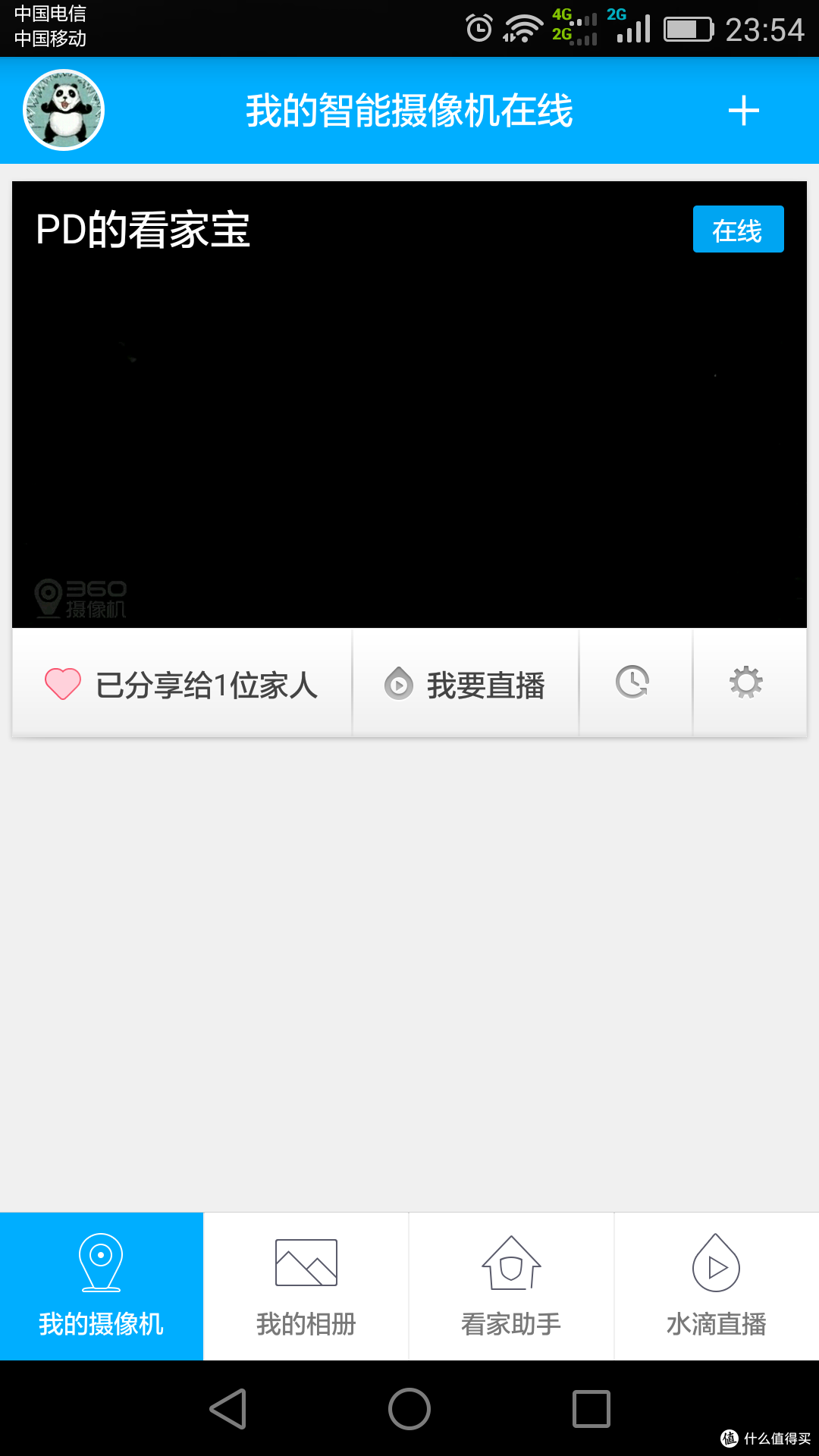Add a new camera with the plus icon
The image size is (819, 1456).
click(743, 111)
